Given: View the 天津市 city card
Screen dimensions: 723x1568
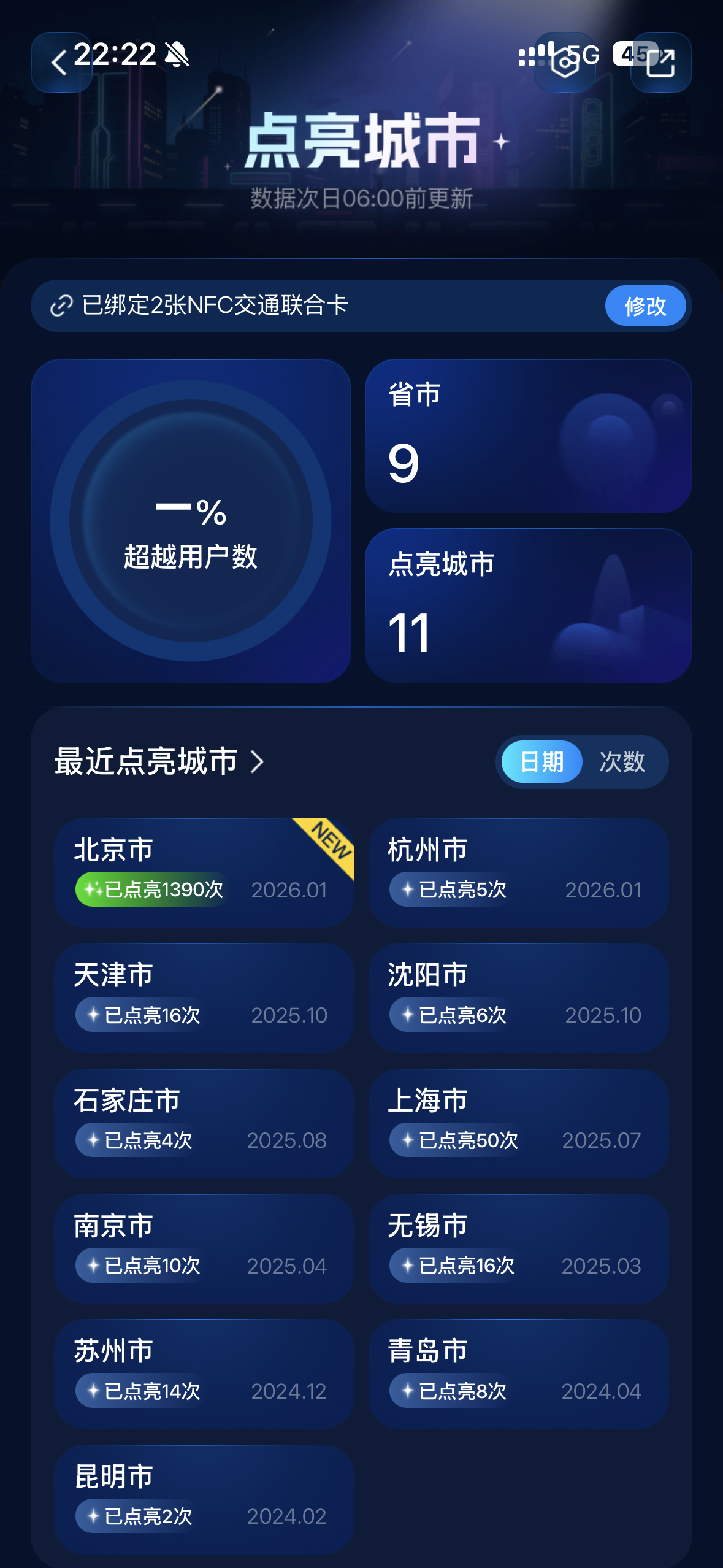Looking at the screenshot, I should pos(204,997).
